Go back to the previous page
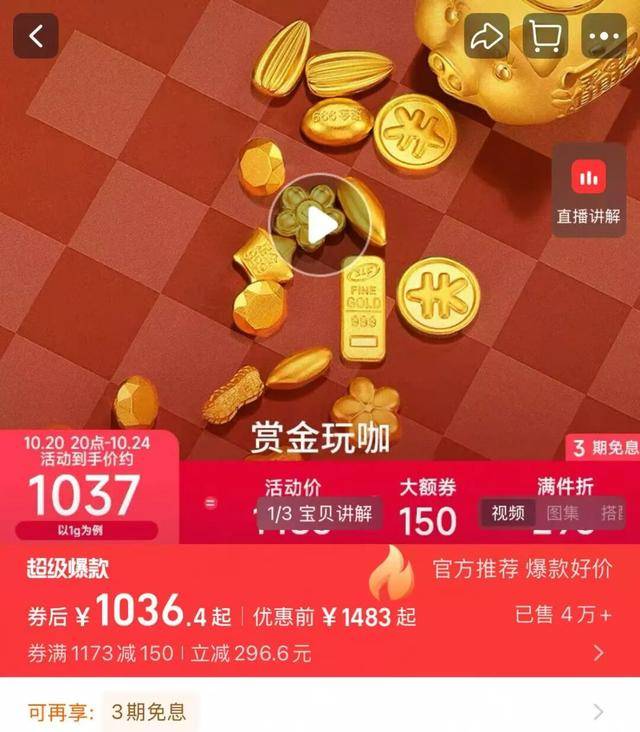This screenshot has height=732, width=640. [36, 37]
